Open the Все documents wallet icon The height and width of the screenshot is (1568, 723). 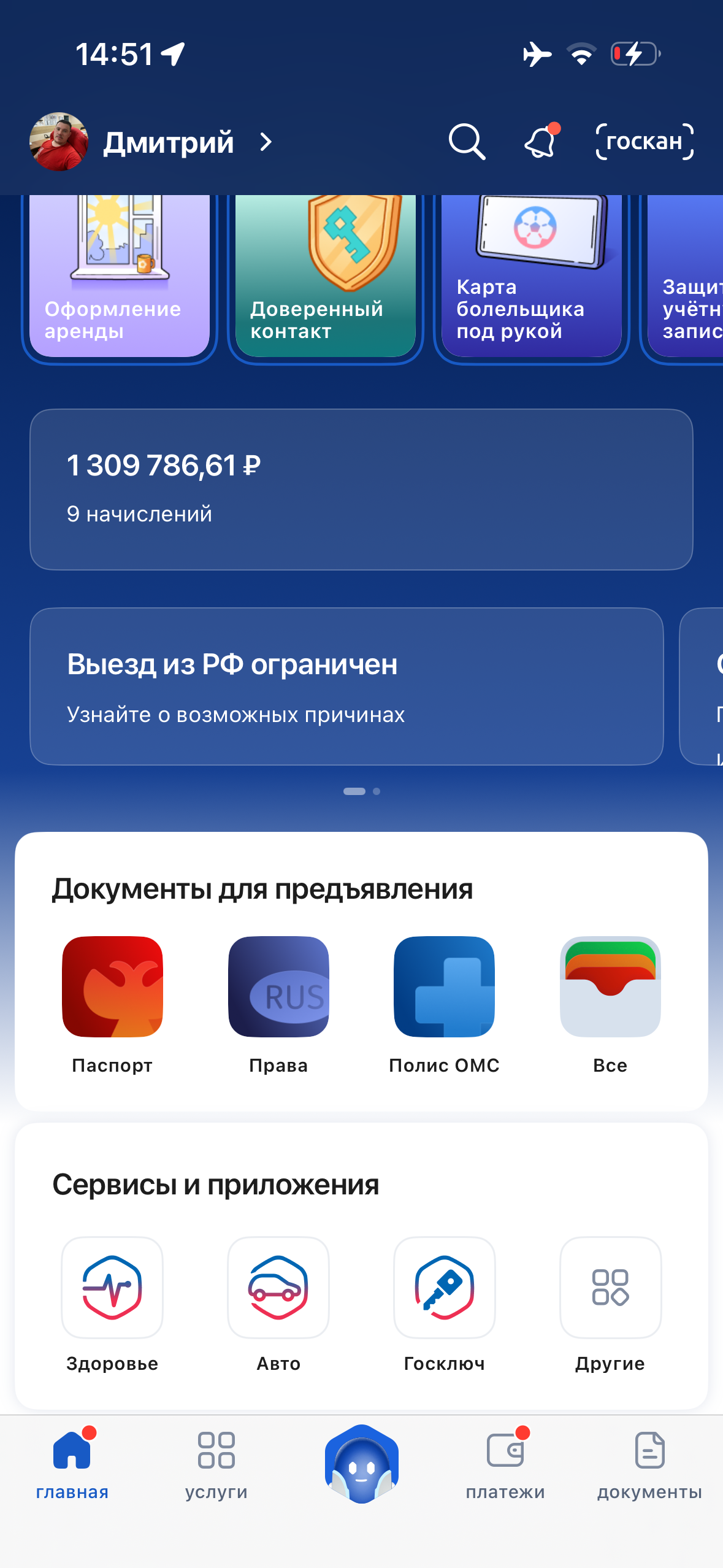pos(610,988)
